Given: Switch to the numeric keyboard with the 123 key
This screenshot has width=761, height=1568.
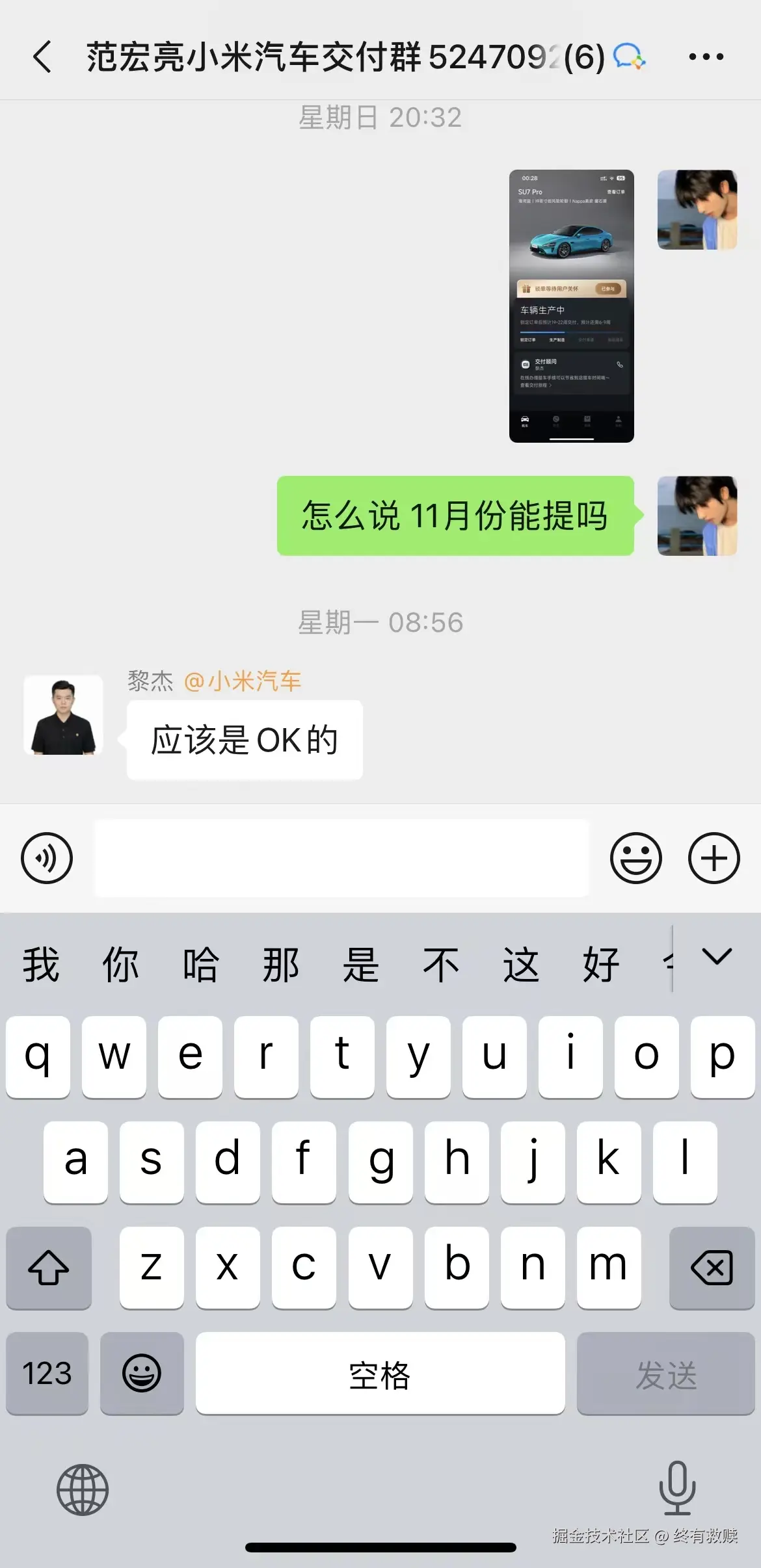Looking at the screenshot, I should pos(46,1374).
